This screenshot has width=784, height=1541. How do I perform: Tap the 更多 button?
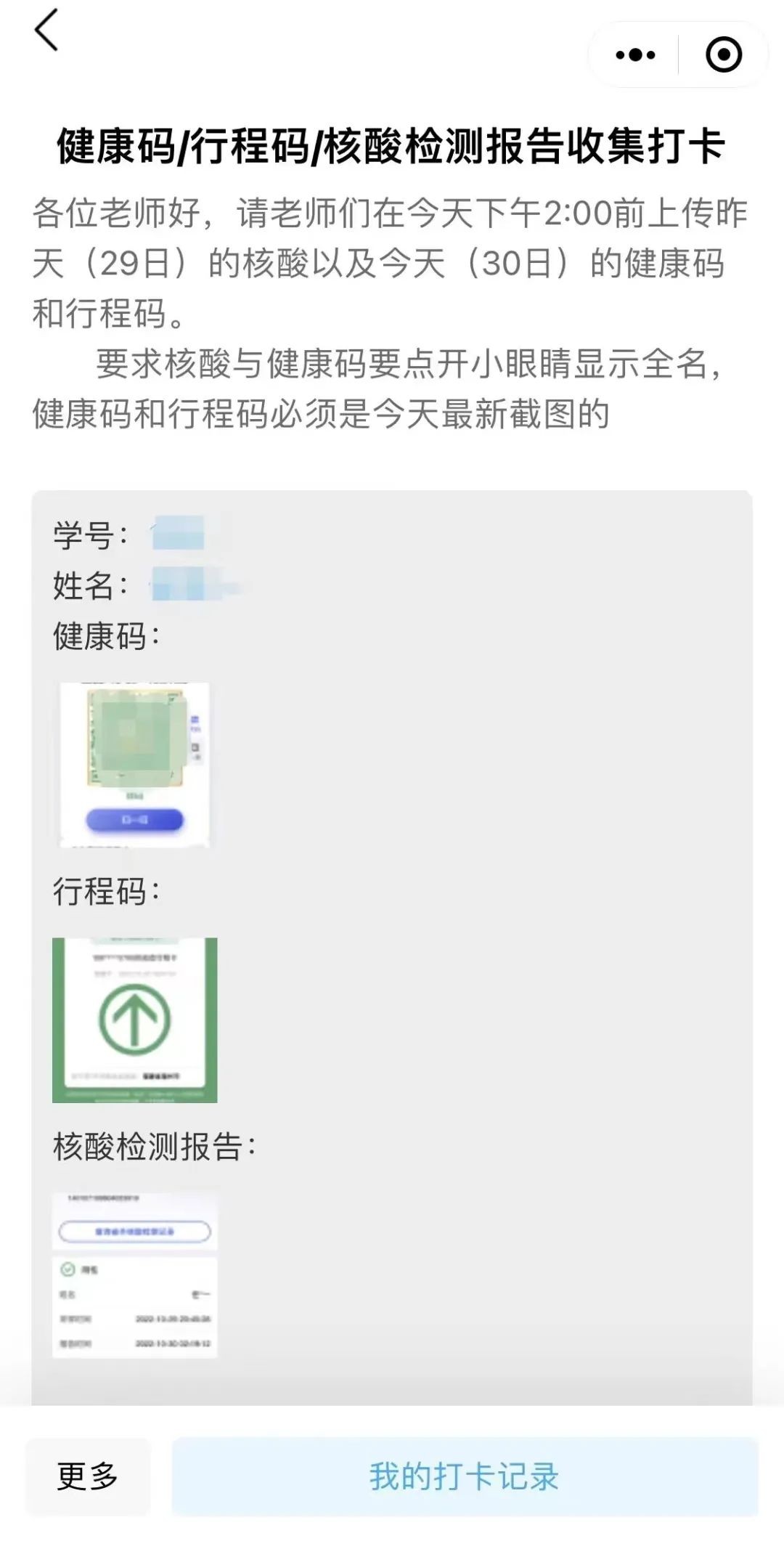click(x=88, y=1476)
